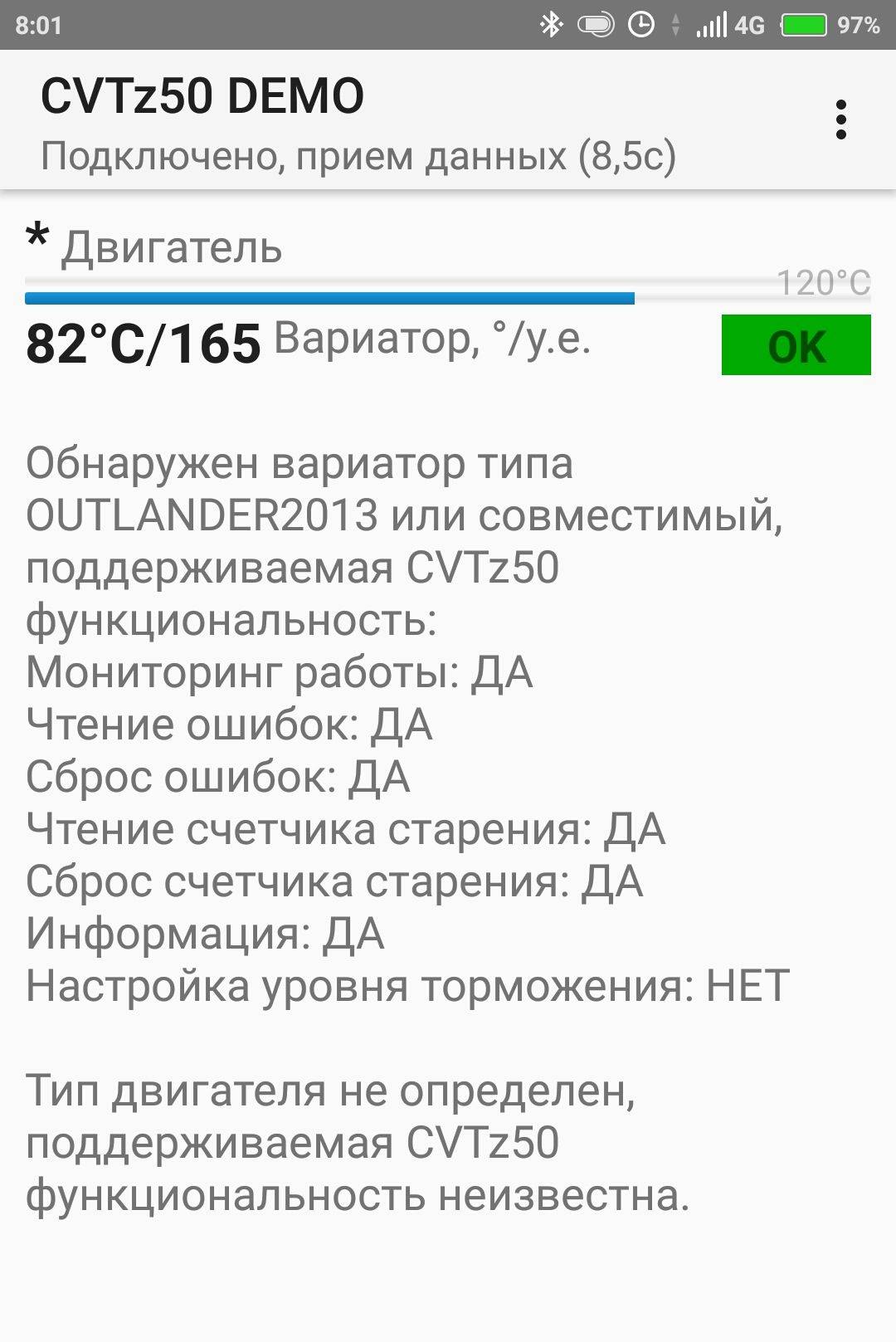Open the three-dot overflow menu
The width and height of the screenshot is (896, 1342).
pyautogui.click(x=840, y=120)
